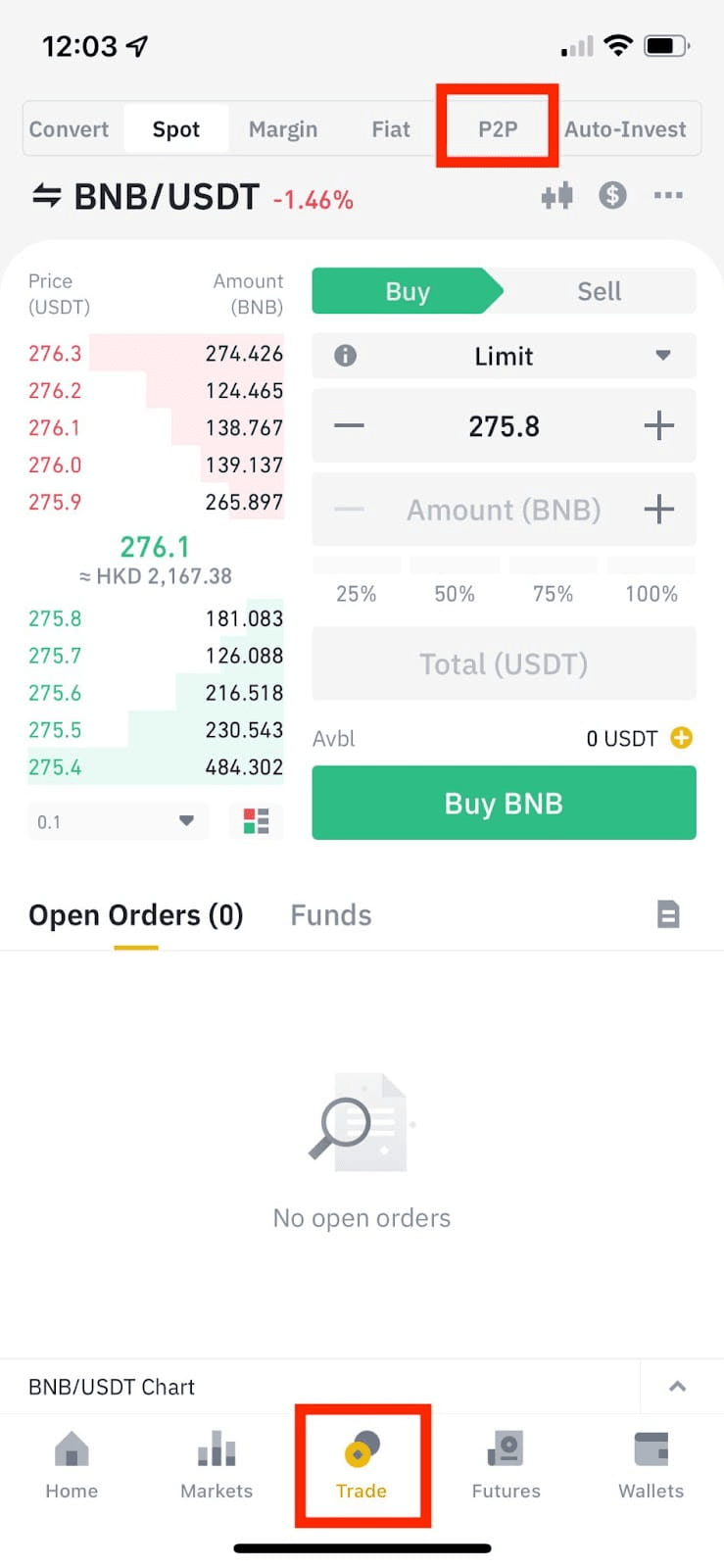Open the Convert tab

pos(69,129)
